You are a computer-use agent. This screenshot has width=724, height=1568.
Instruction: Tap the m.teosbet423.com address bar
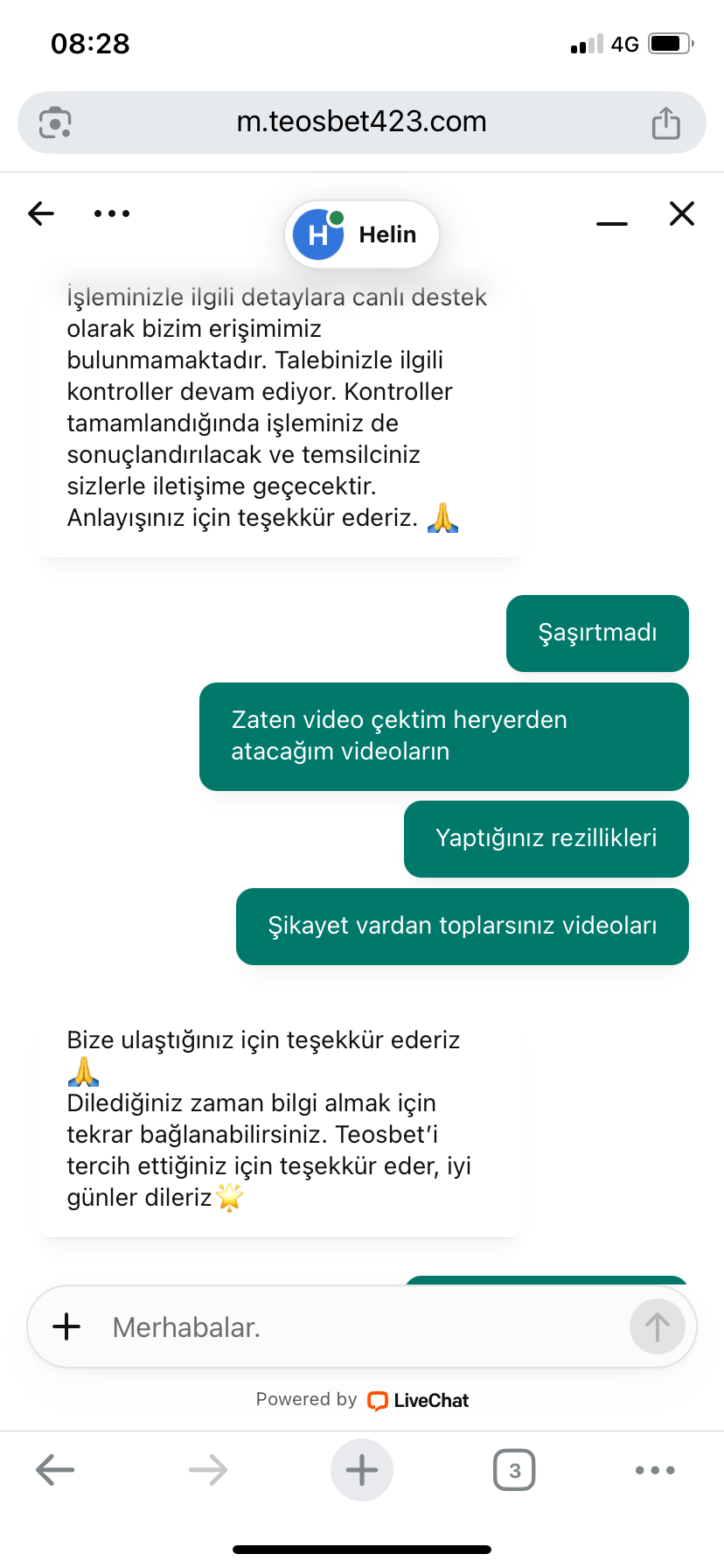click(361, 122)
